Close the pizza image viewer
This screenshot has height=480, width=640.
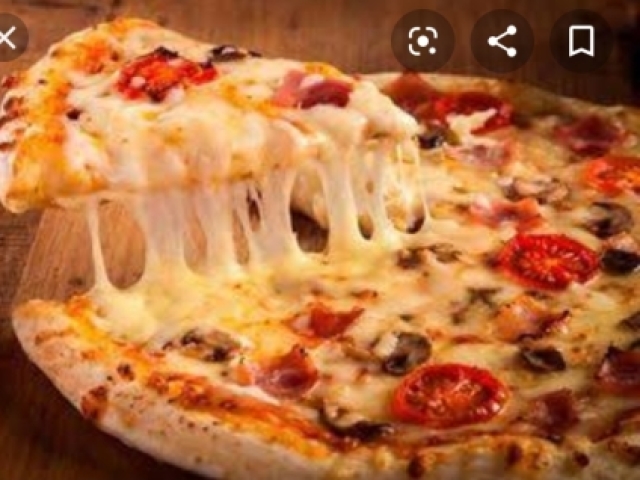coord(8,40)
